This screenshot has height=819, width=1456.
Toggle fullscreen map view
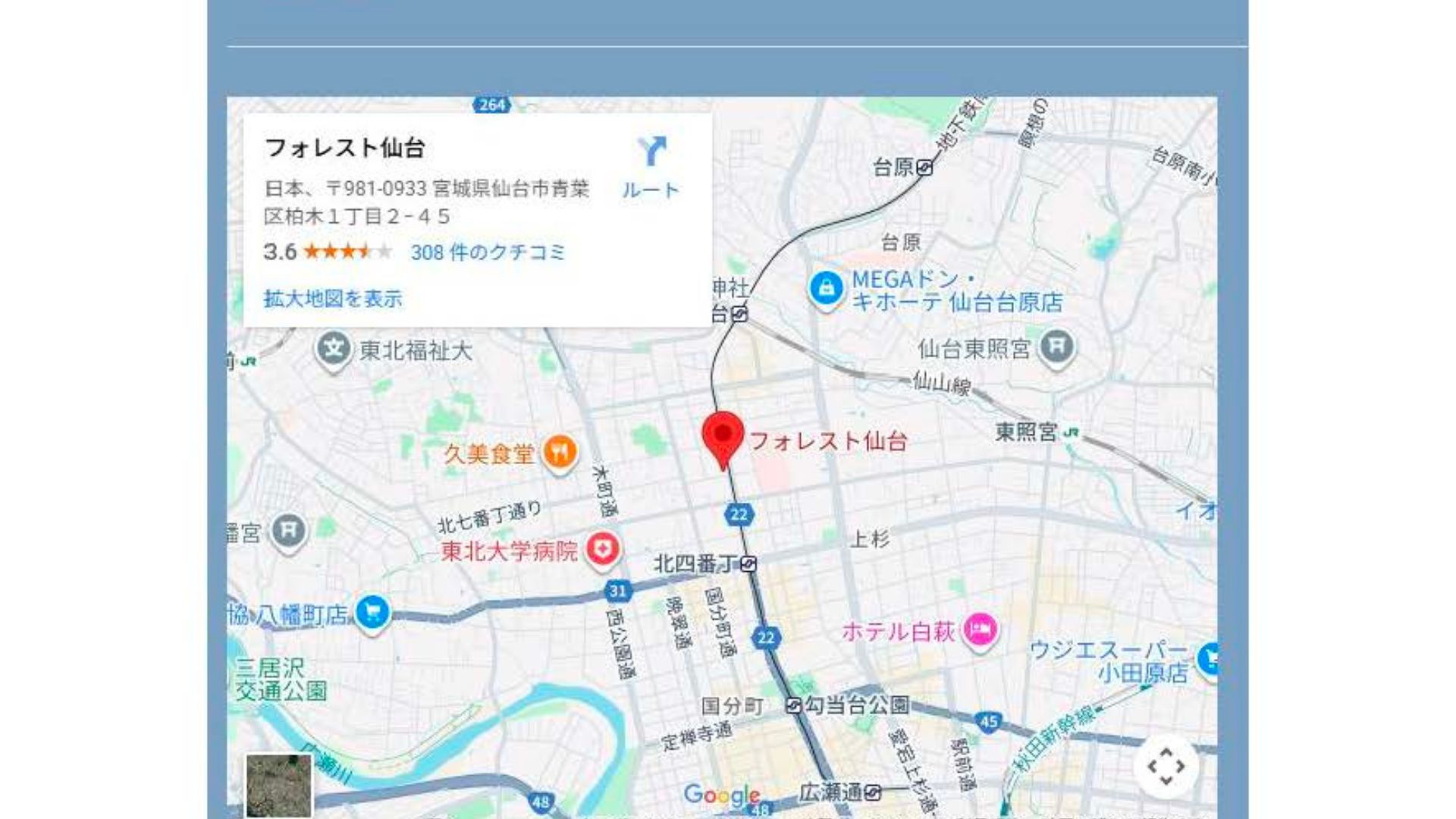1166,767
